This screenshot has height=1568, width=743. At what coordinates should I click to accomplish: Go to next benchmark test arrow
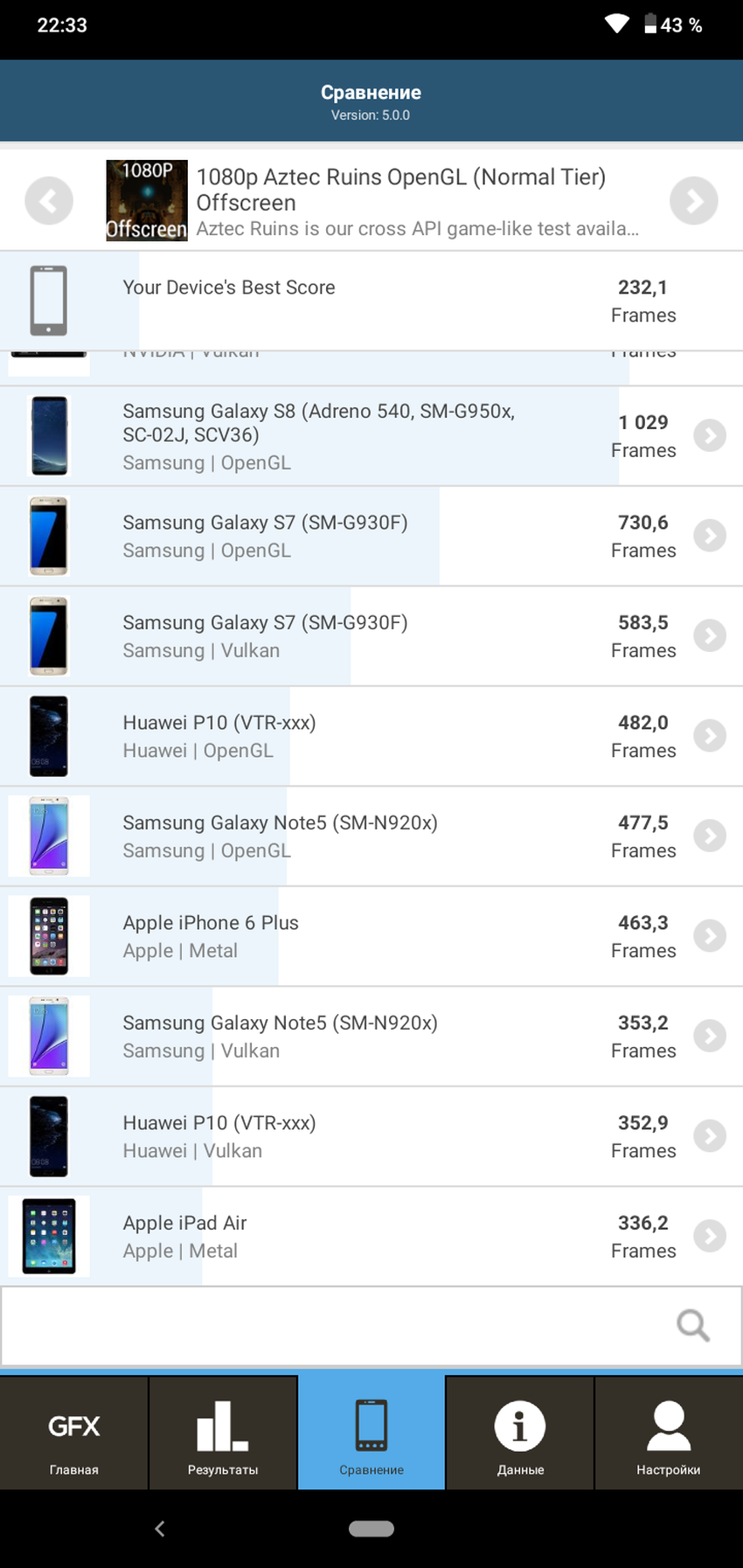click(693, 201)
